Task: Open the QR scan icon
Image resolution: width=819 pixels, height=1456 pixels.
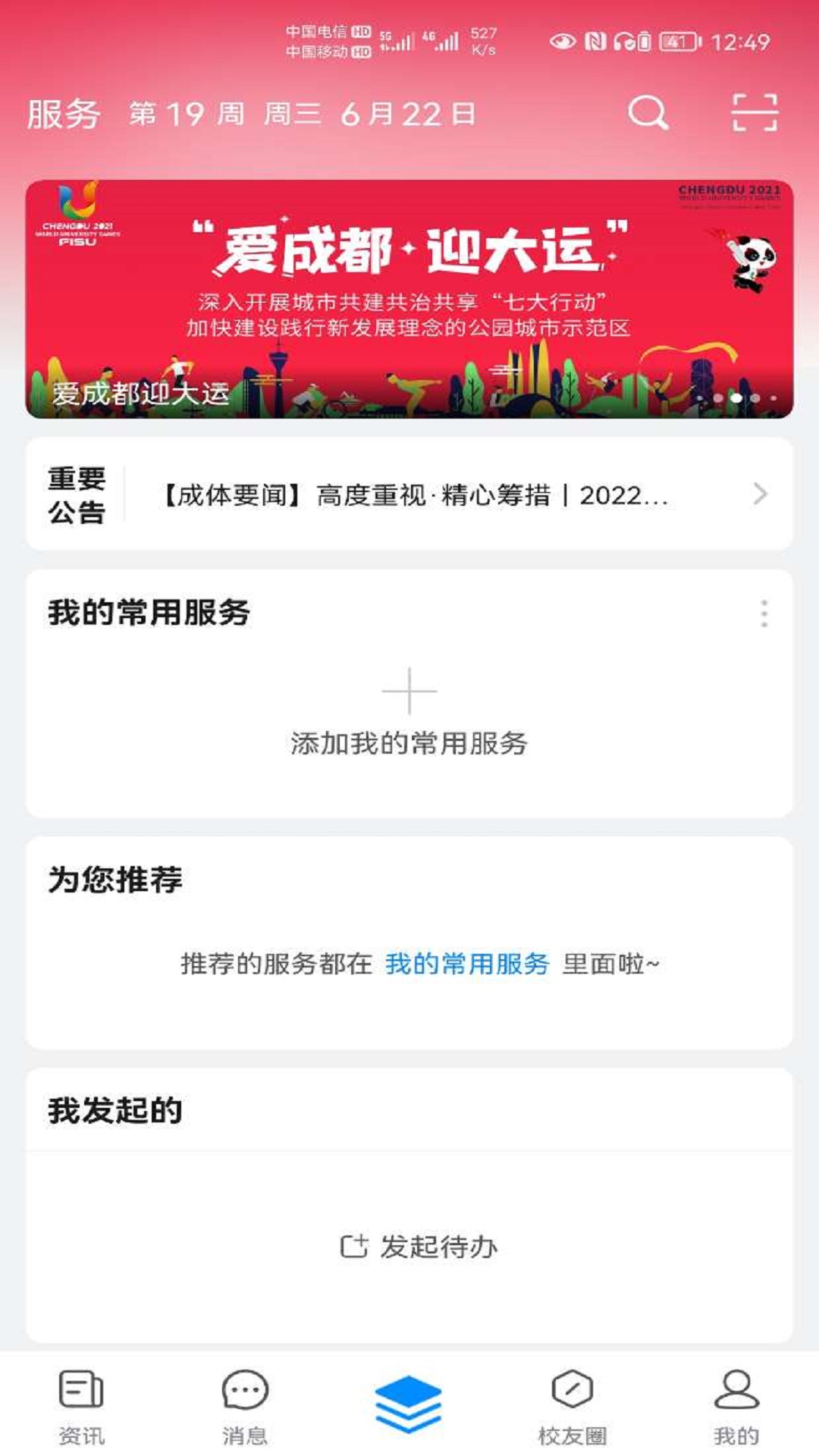Action: 755,111
